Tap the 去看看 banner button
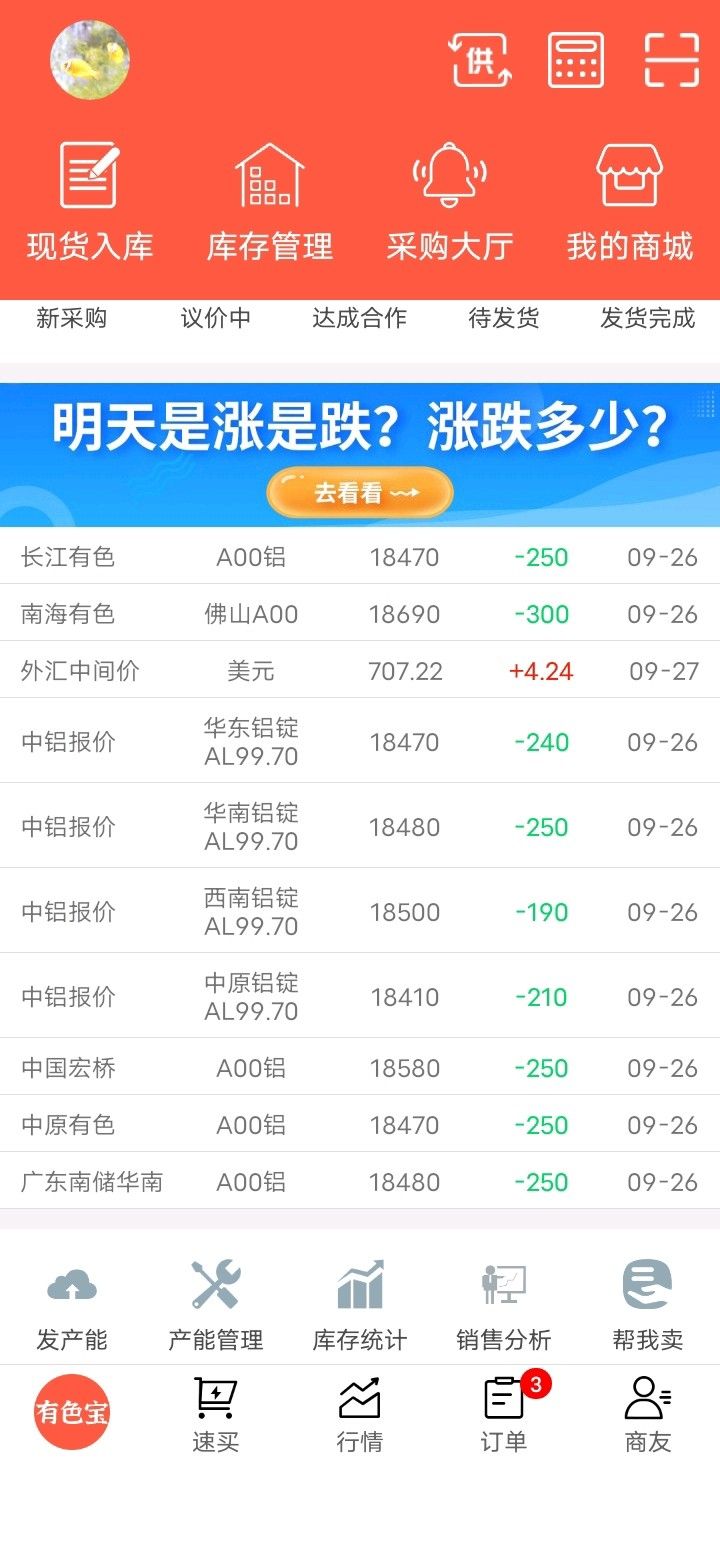The width and height of the screenshot is (720, 1544). pos(360,492)
